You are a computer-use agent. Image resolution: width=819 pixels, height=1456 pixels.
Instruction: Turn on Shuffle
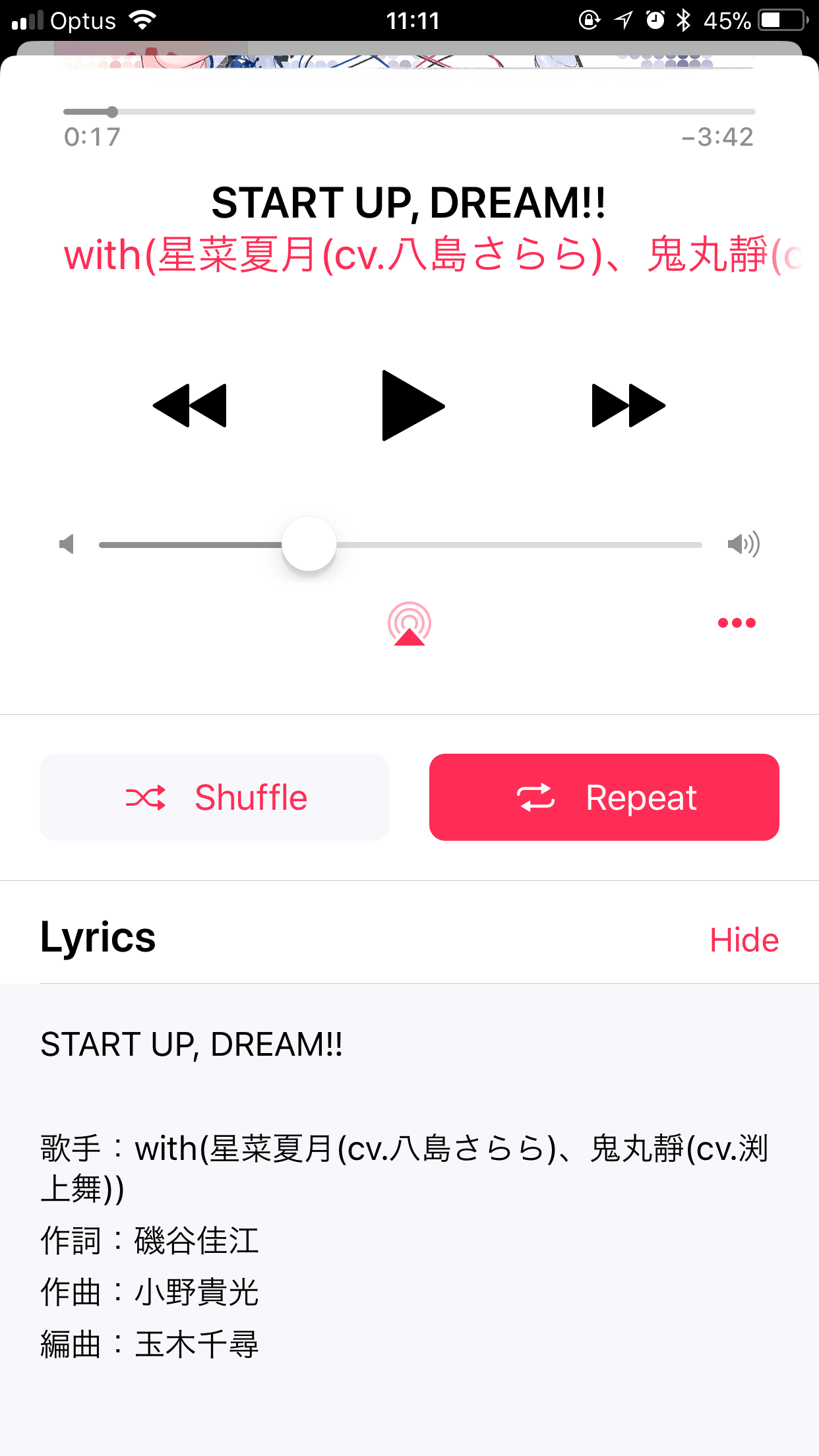pyautogui.click(x=214, y=797)
